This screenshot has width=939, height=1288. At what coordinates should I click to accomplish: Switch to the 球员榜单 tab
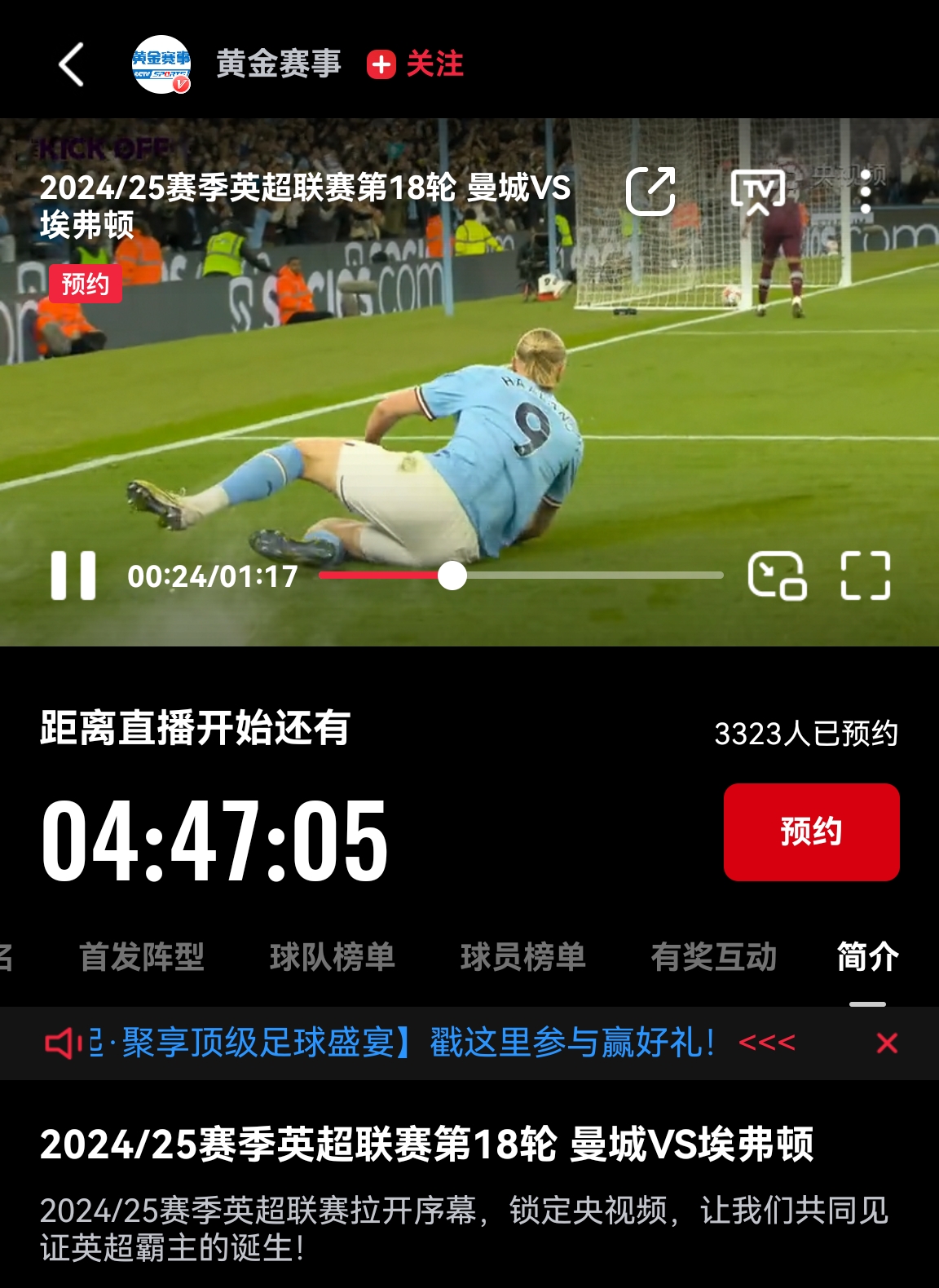pyautogui.click(x=523, y=957)
